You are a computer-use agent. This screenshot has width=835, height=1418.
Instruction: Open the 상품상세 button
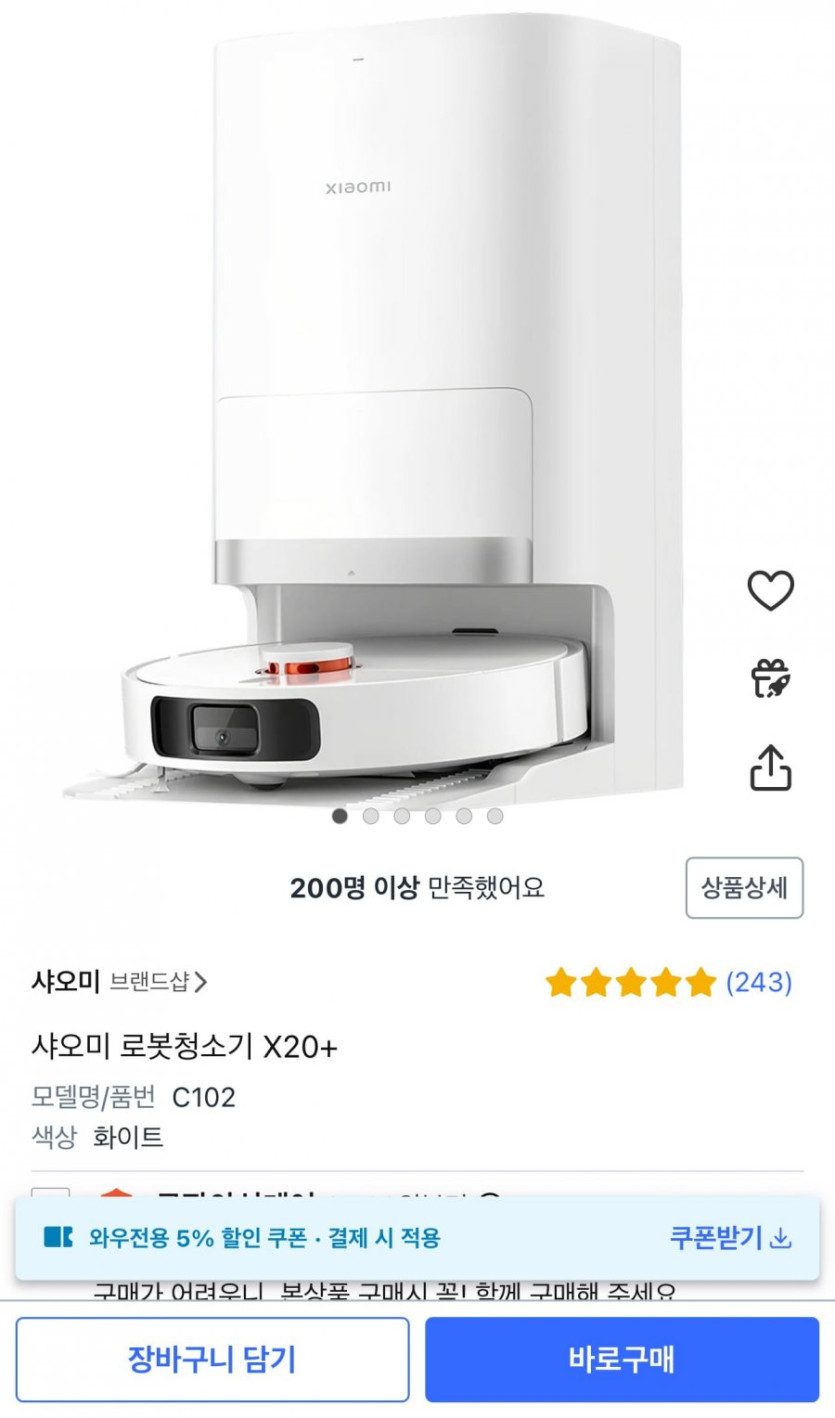(744, 888)
